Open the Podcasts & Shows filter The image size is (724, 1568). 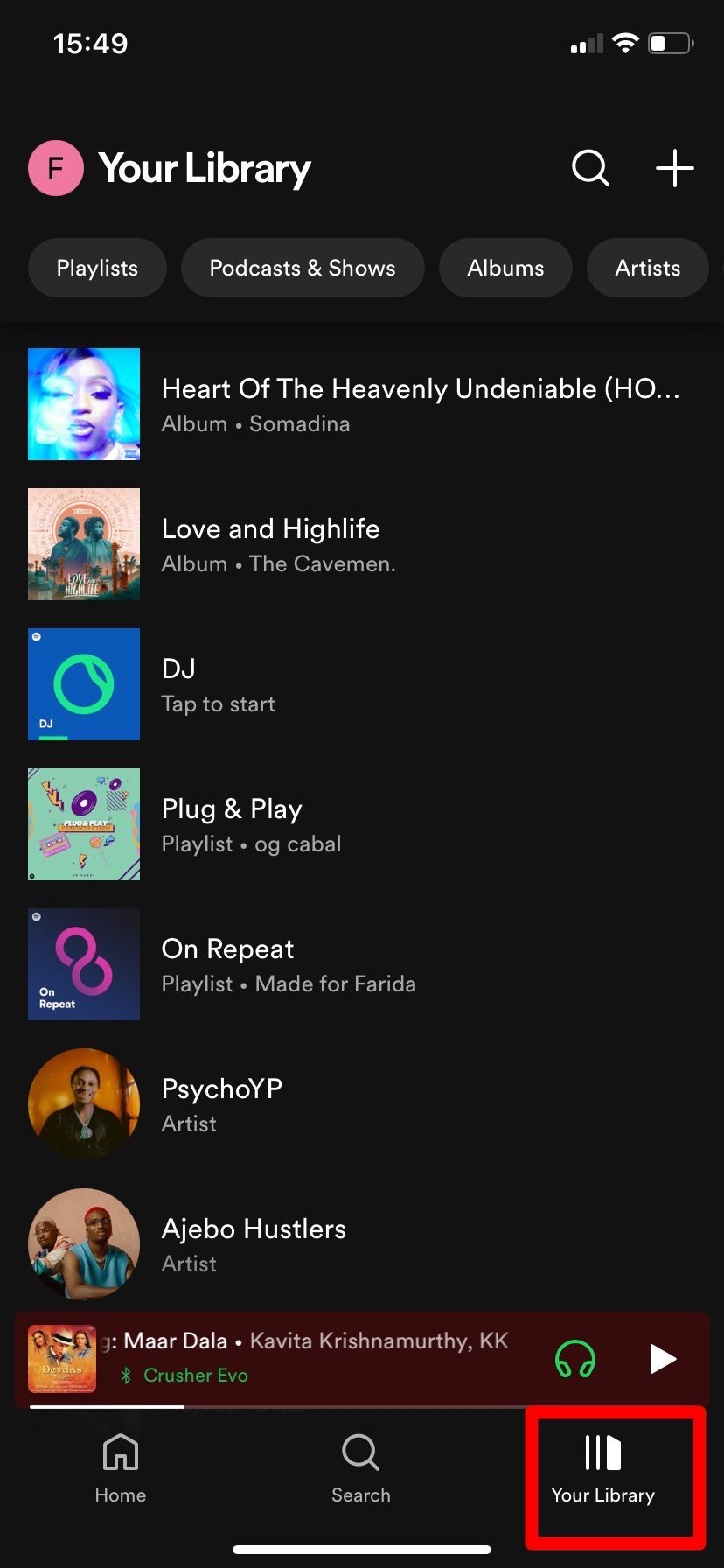(x=303, y=268)
